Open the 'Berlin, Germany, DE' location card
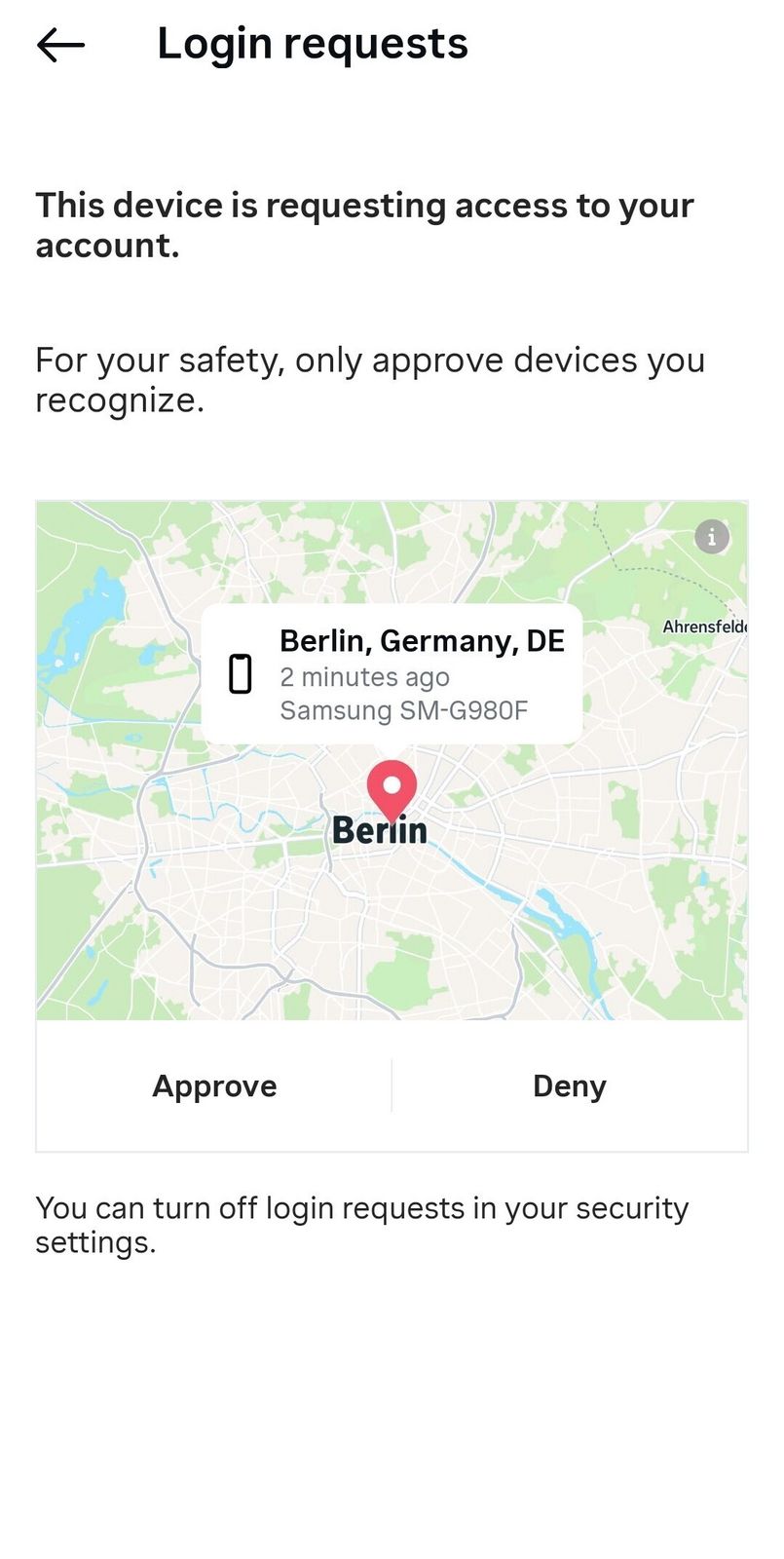Image resolution: width=784 pixels, height=1559 pixels. coord(423,640)
